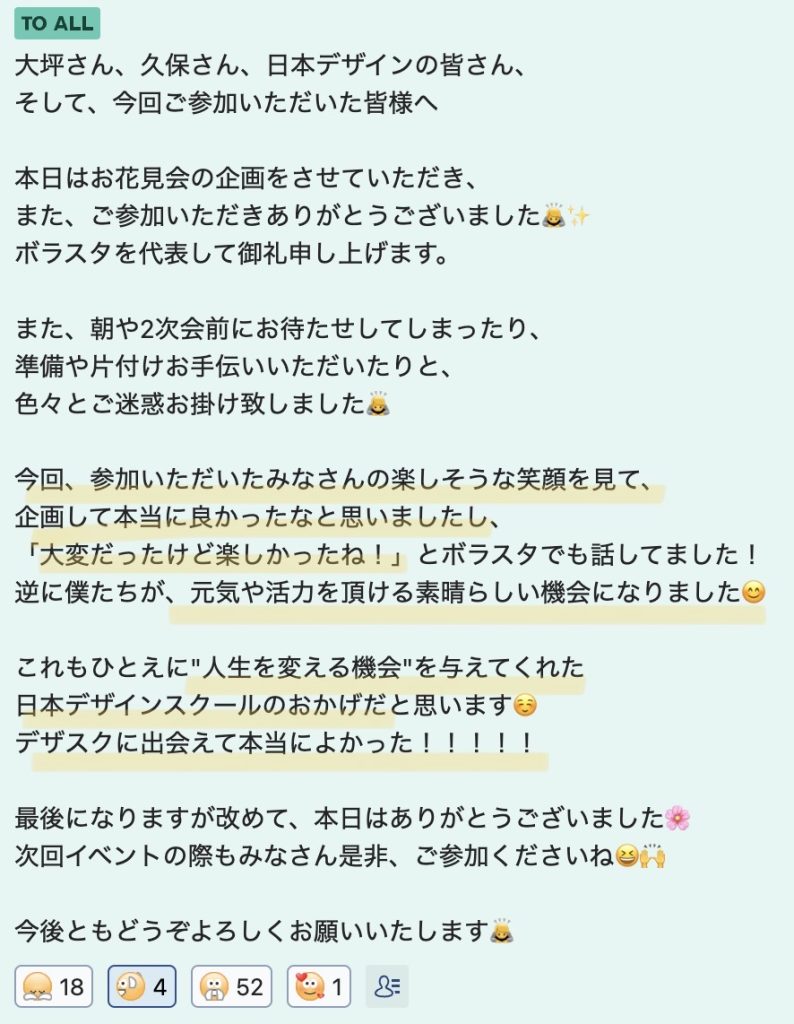This screenshot has width=794, height=1024.
Task: Tap the heart-face reaction with 1 count
Action: point(319,987)
